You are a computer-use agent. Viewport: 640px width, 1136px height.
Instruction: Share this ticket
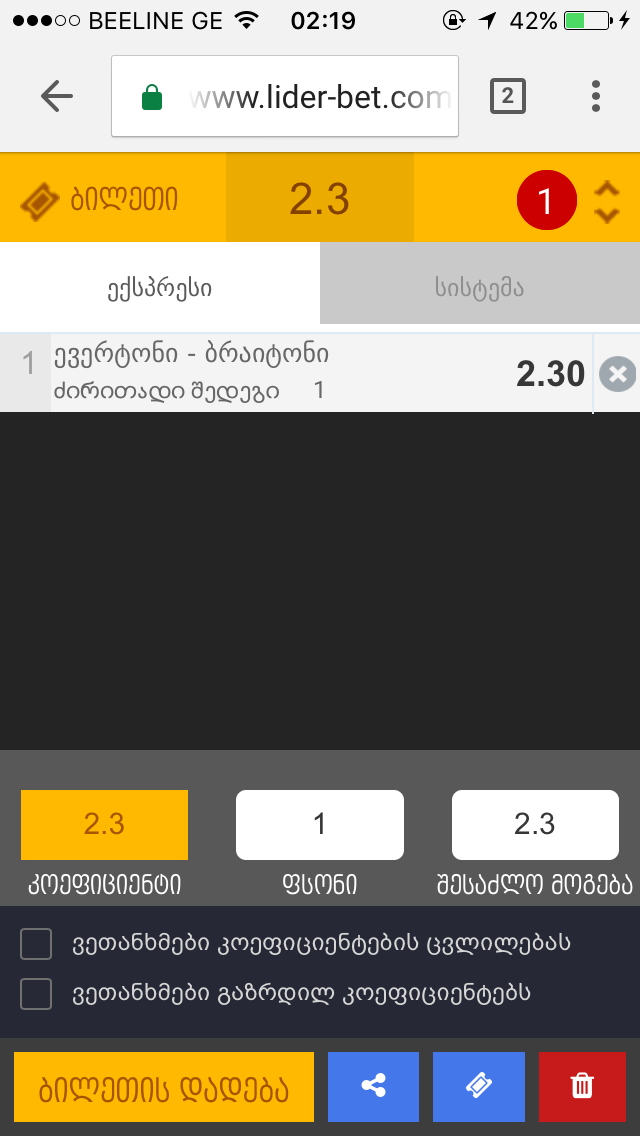(373, 1086)
